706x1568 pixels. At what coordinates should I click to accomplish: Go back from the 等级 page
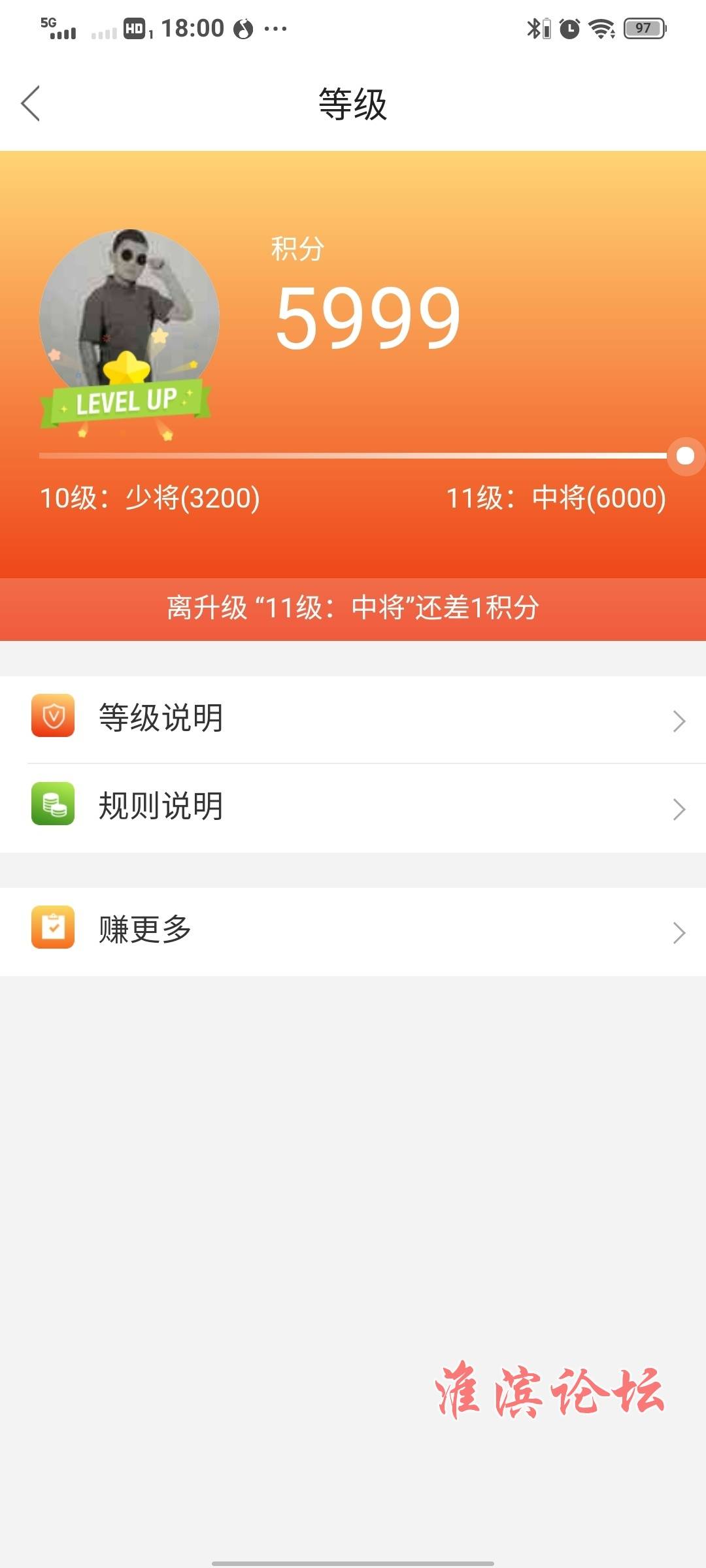pos(31,104)
